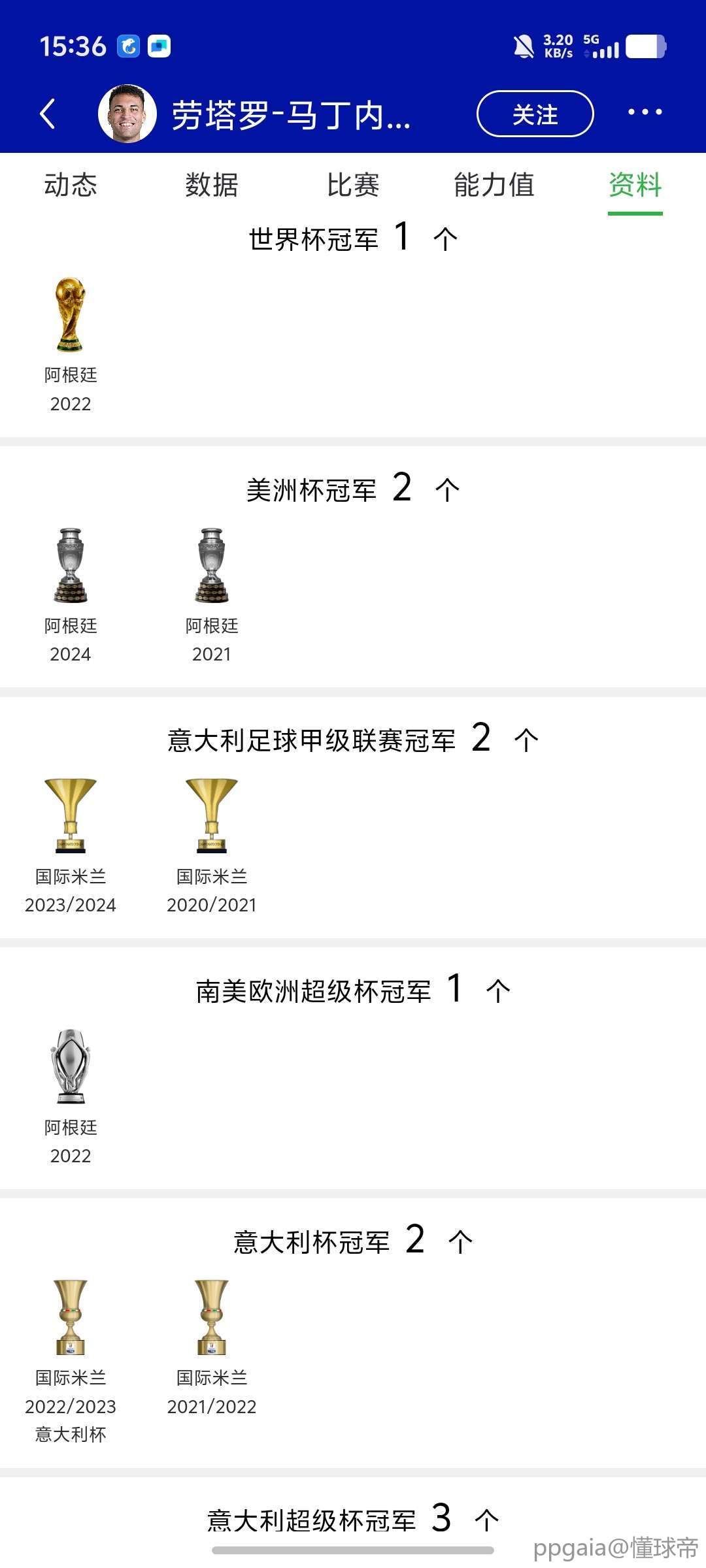
Task: Open the 比赛 tab
Action: click(x=353, y=185)
